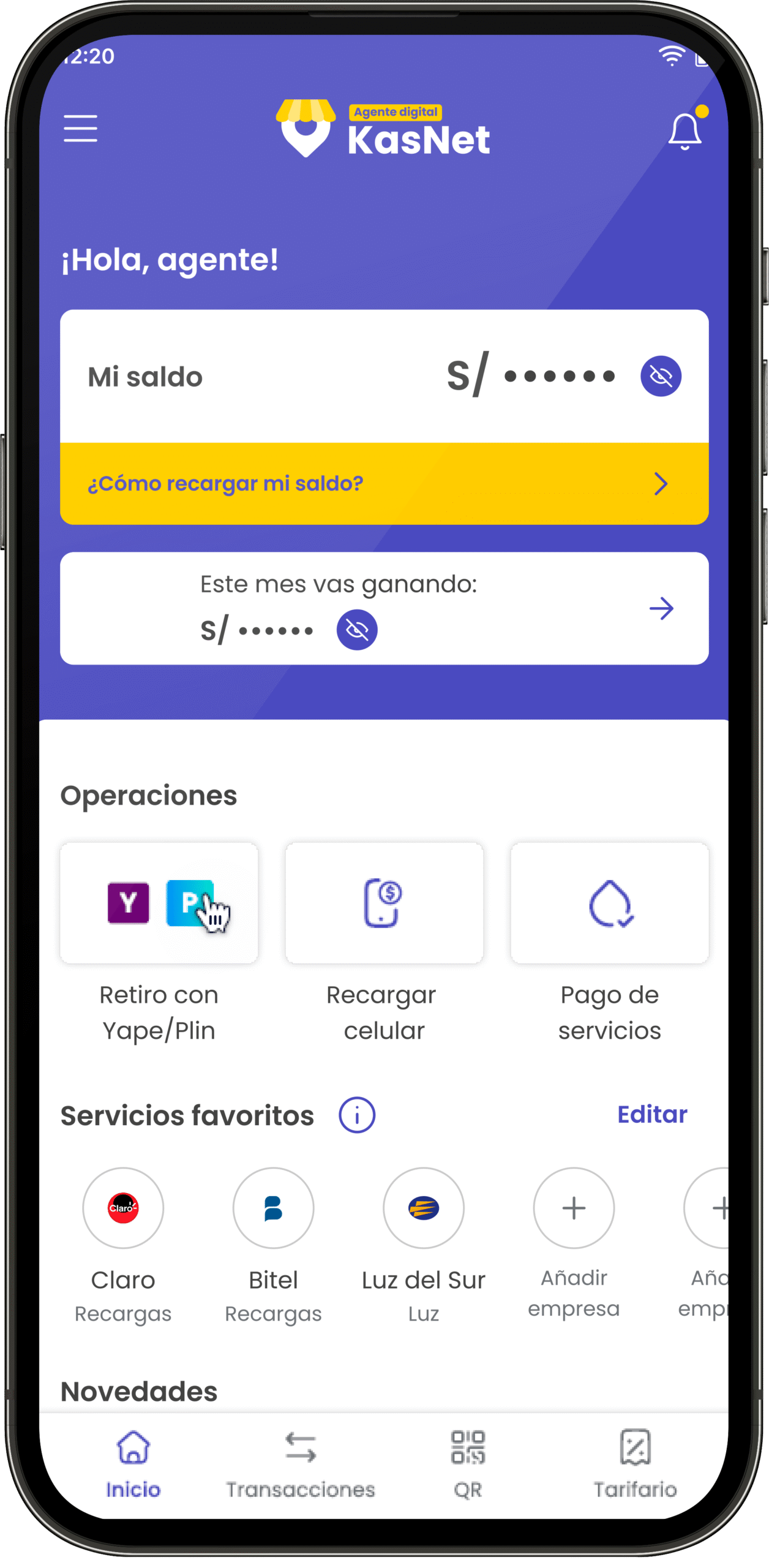Screen dimensions: 769x1568
Task: Open the notifications bell
Action: click(685, 131)
